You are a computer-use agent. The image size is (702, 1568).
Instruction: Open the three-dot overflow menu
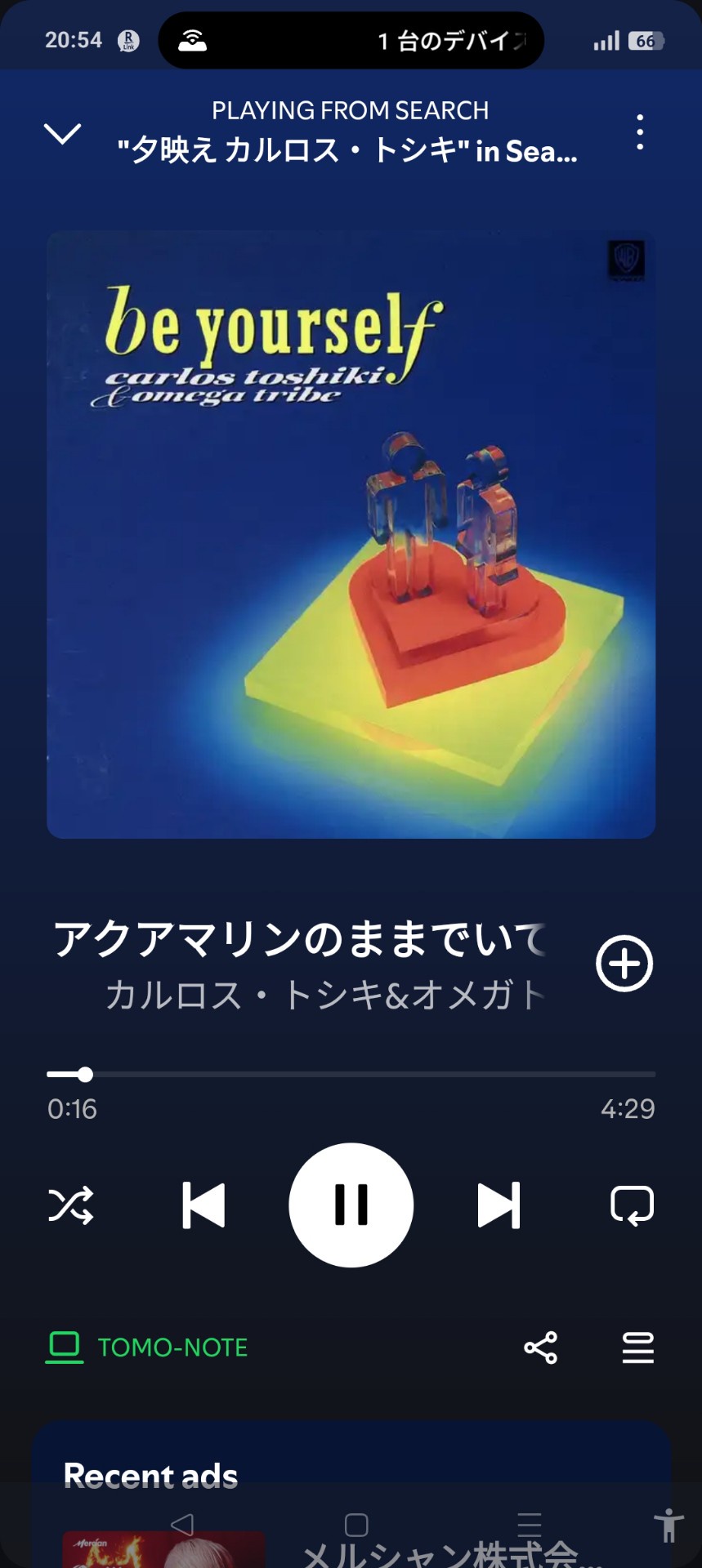coord(640,132)
